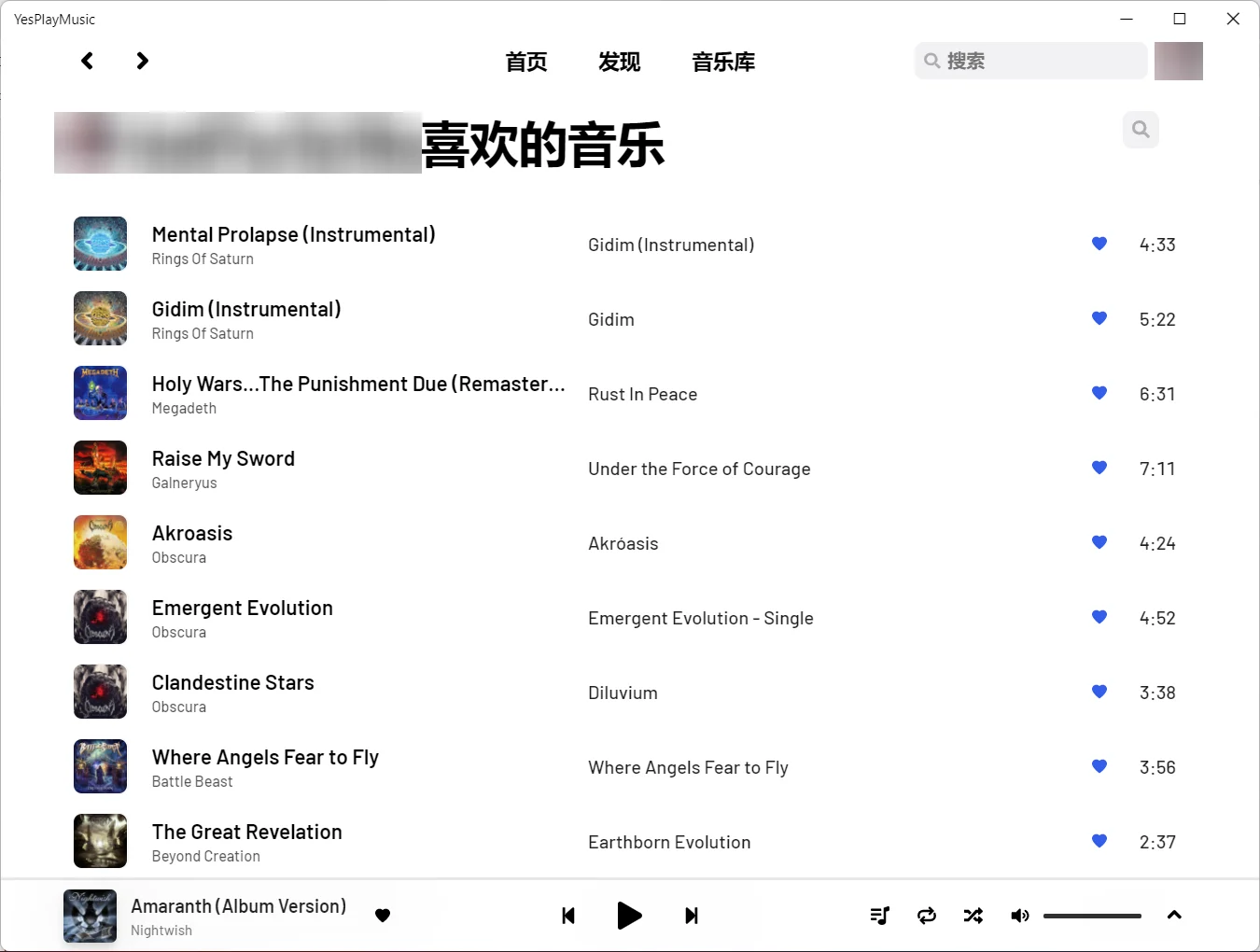Like the now playing Amaranth track
This screenshot has height=952, width=1260.
tap(383, 916)
